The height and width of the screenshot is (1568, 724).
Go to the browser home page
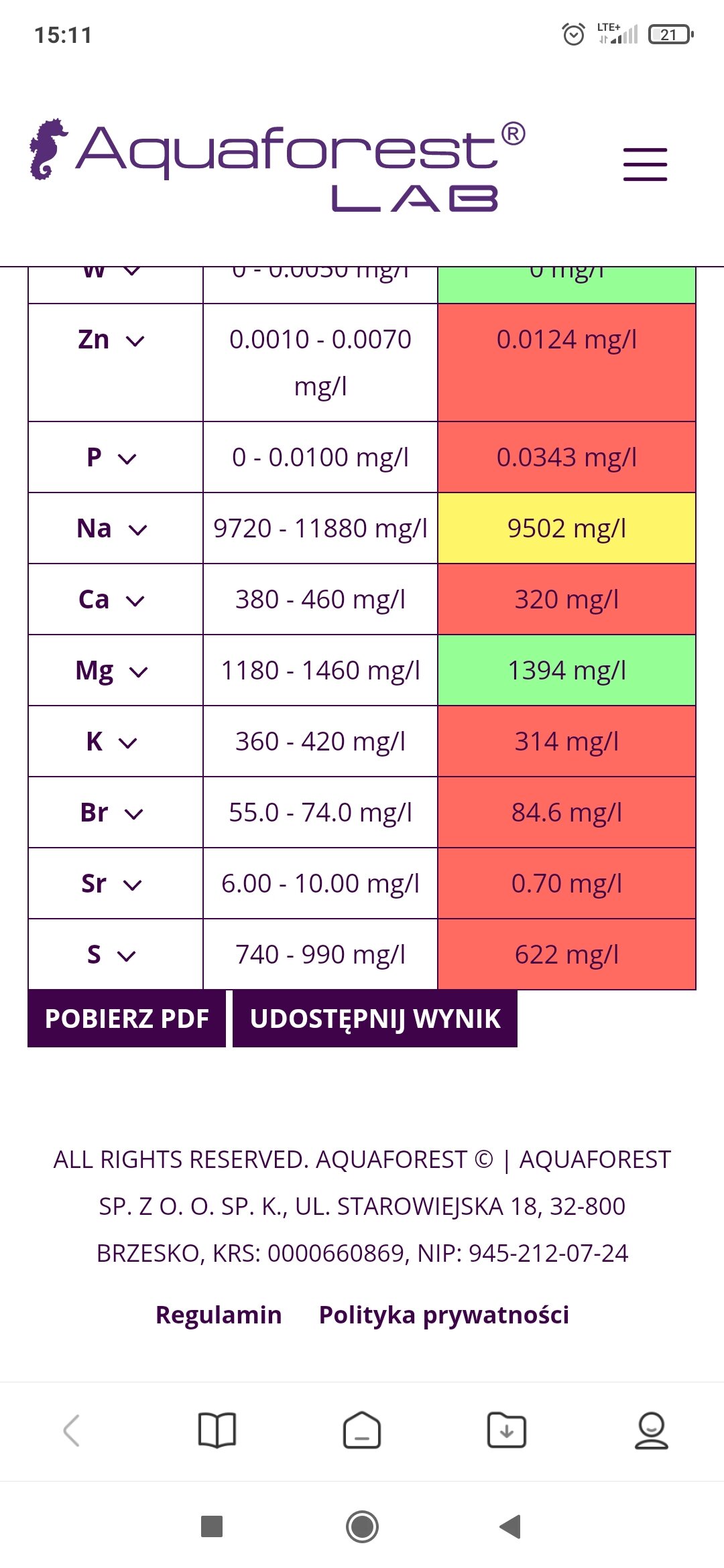coord(362,1431)
